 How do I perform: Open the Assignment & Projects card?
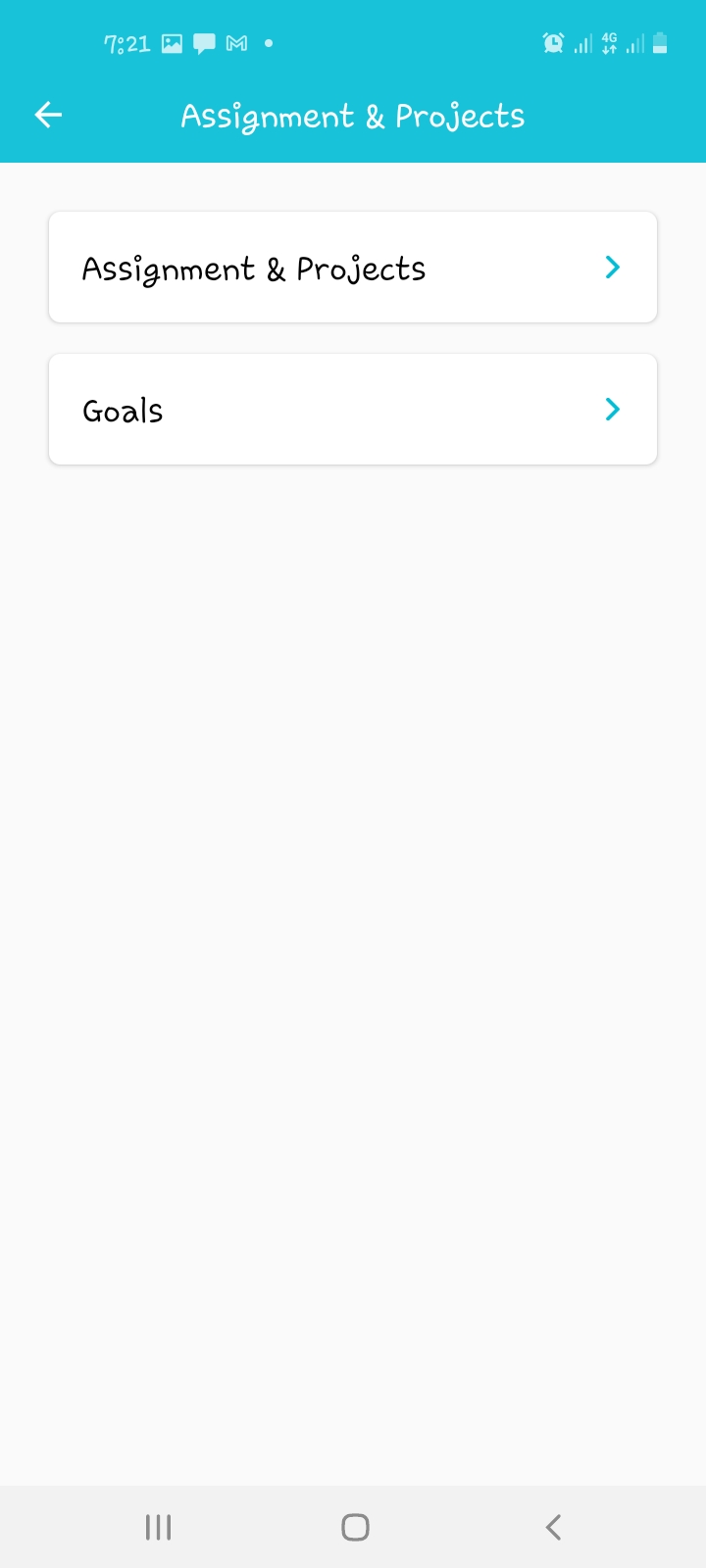tap(353, 268)
